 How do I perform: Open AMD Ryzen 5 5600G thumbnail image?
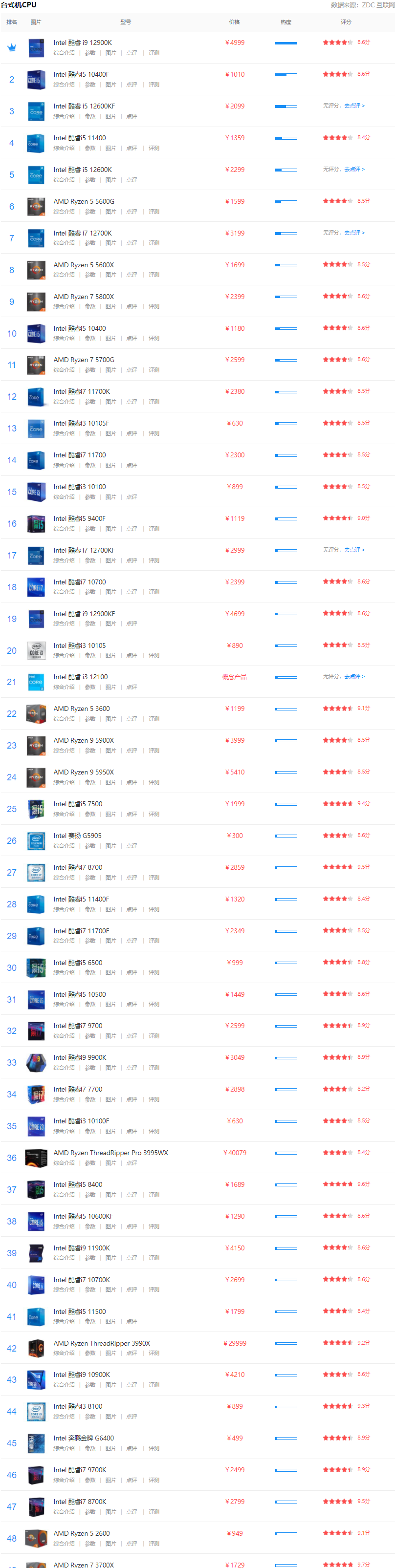[36, 206]
